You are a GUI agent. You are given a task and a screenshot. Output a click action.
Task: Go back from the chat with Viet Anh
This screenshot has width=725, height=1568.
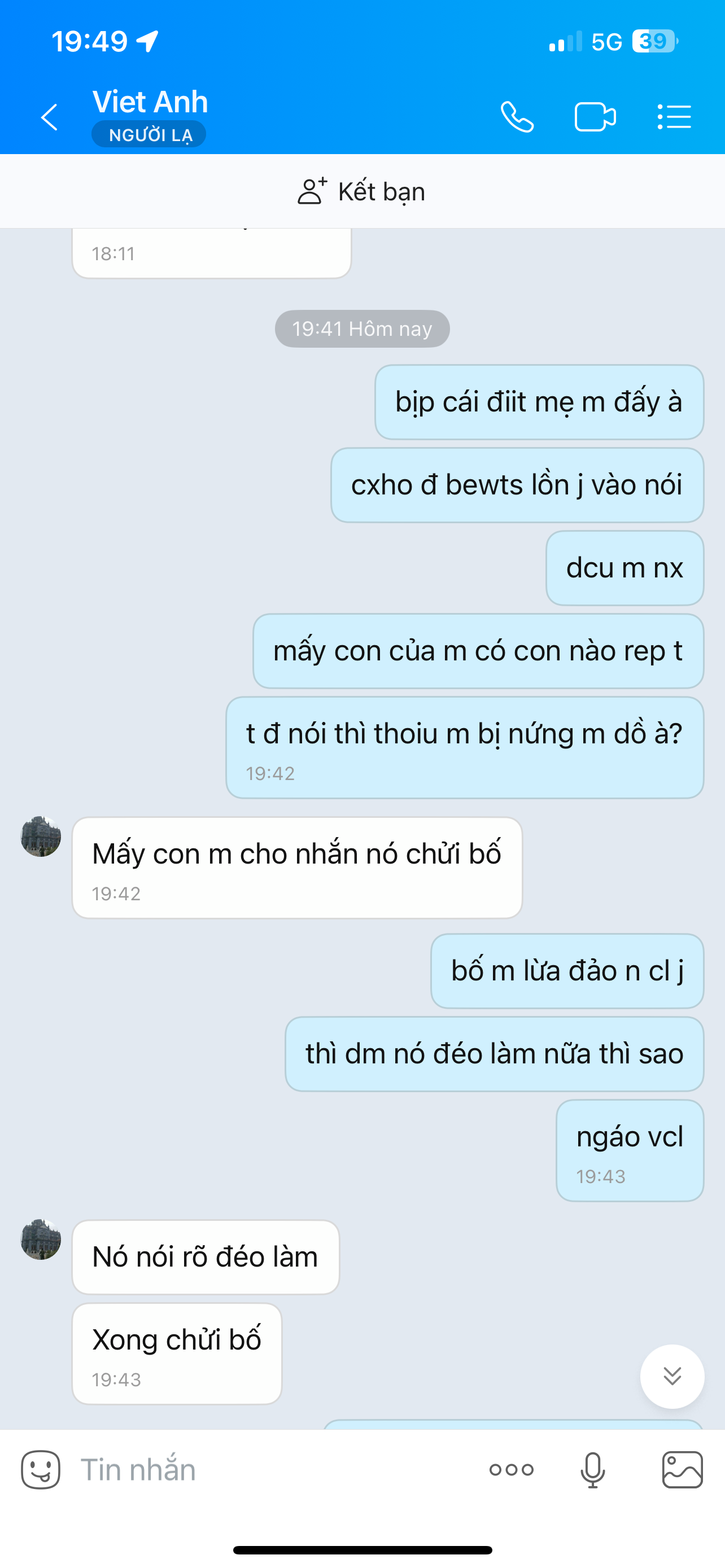(49, 117)
